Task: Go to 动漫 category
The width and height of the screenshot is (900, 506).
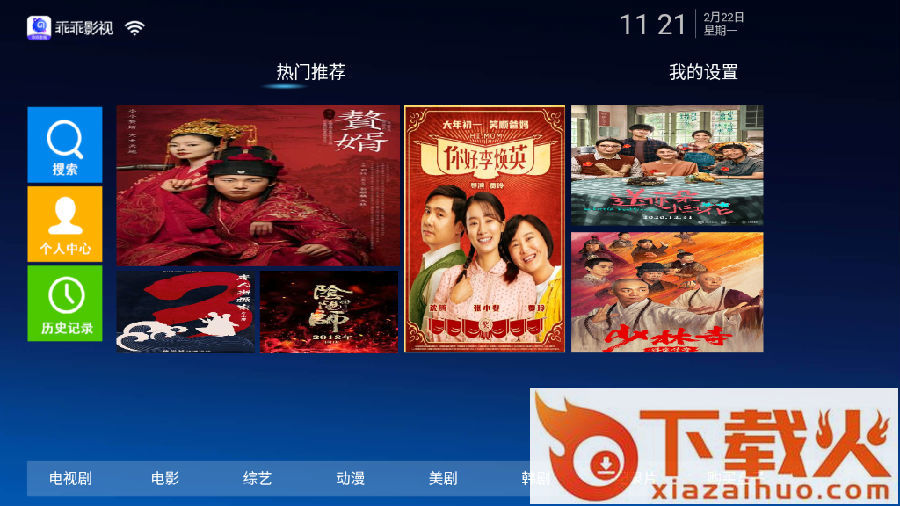Action: tap(350, 478)
